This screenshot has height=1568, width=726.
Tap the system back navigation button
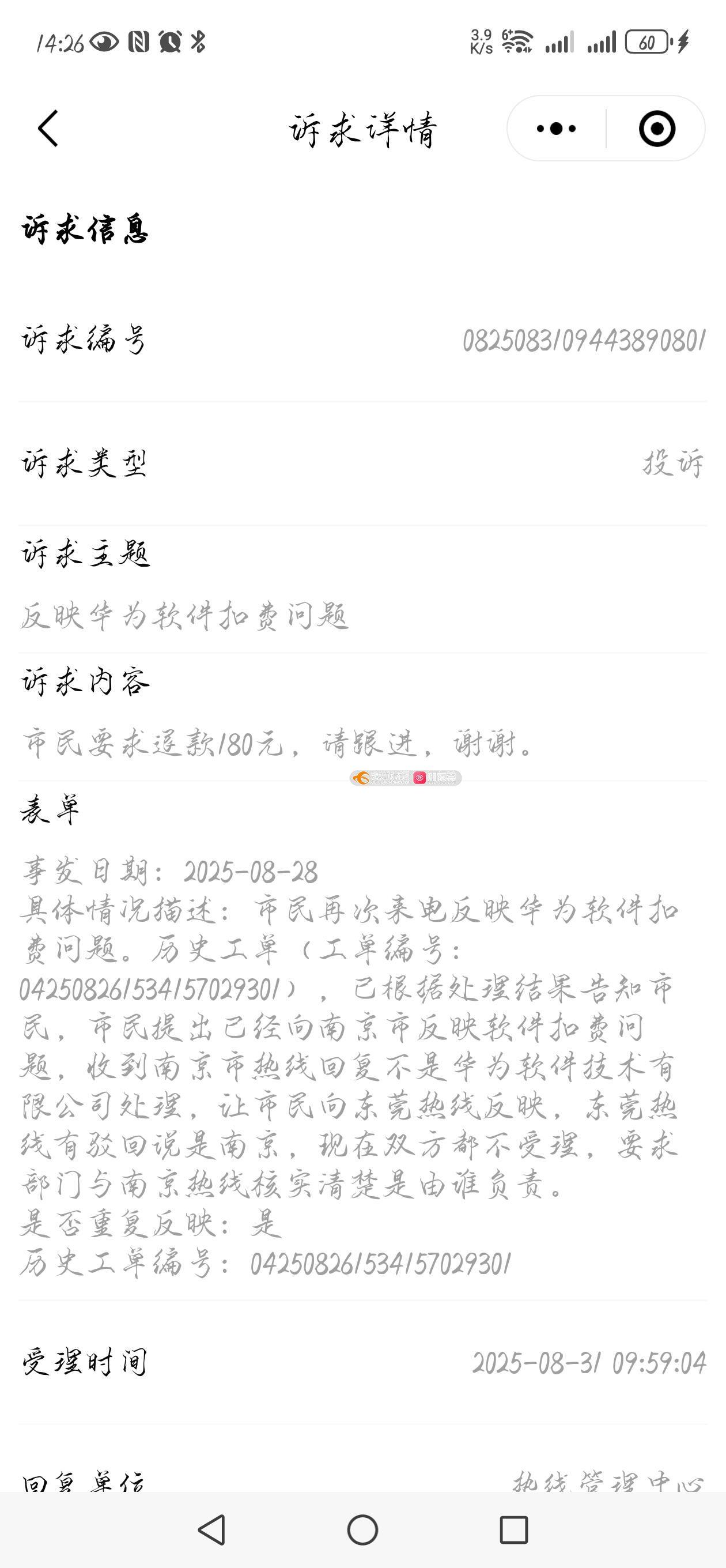(x=212, y=1529)
